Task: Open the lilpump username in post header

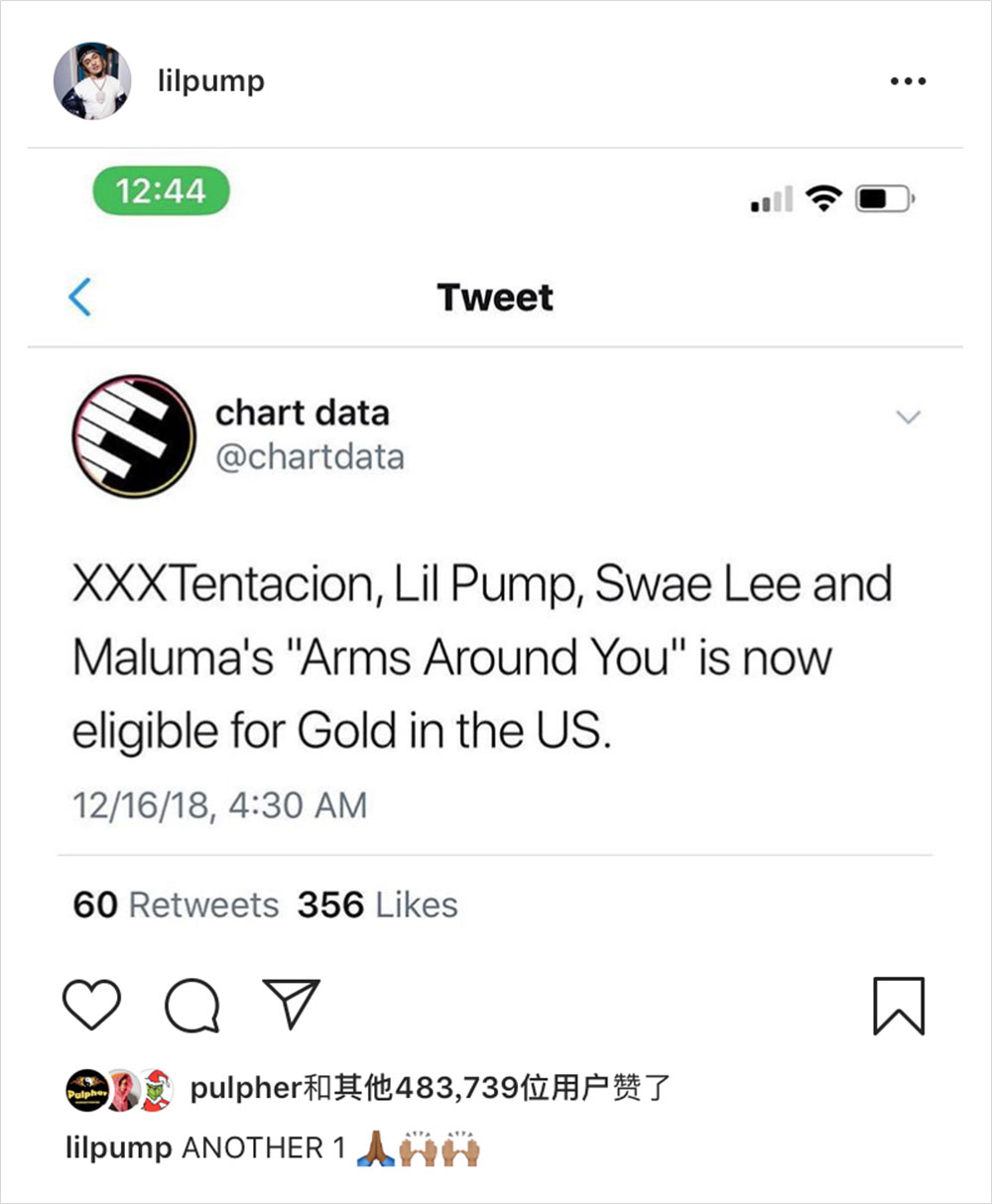Action: [x=210, y=80]
